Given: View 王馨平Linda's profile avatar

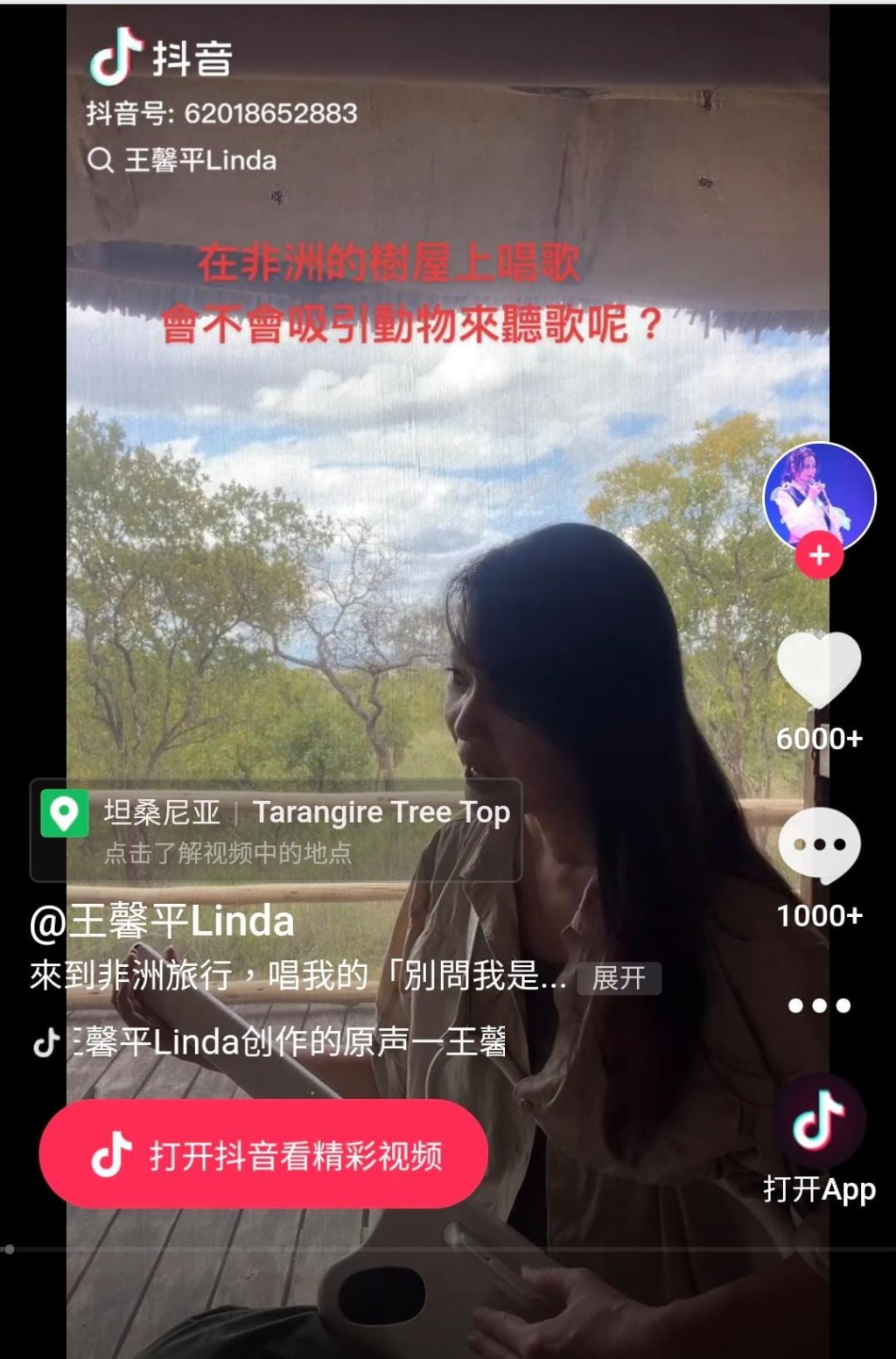Looking at the screenshot, I should point(819,496).
